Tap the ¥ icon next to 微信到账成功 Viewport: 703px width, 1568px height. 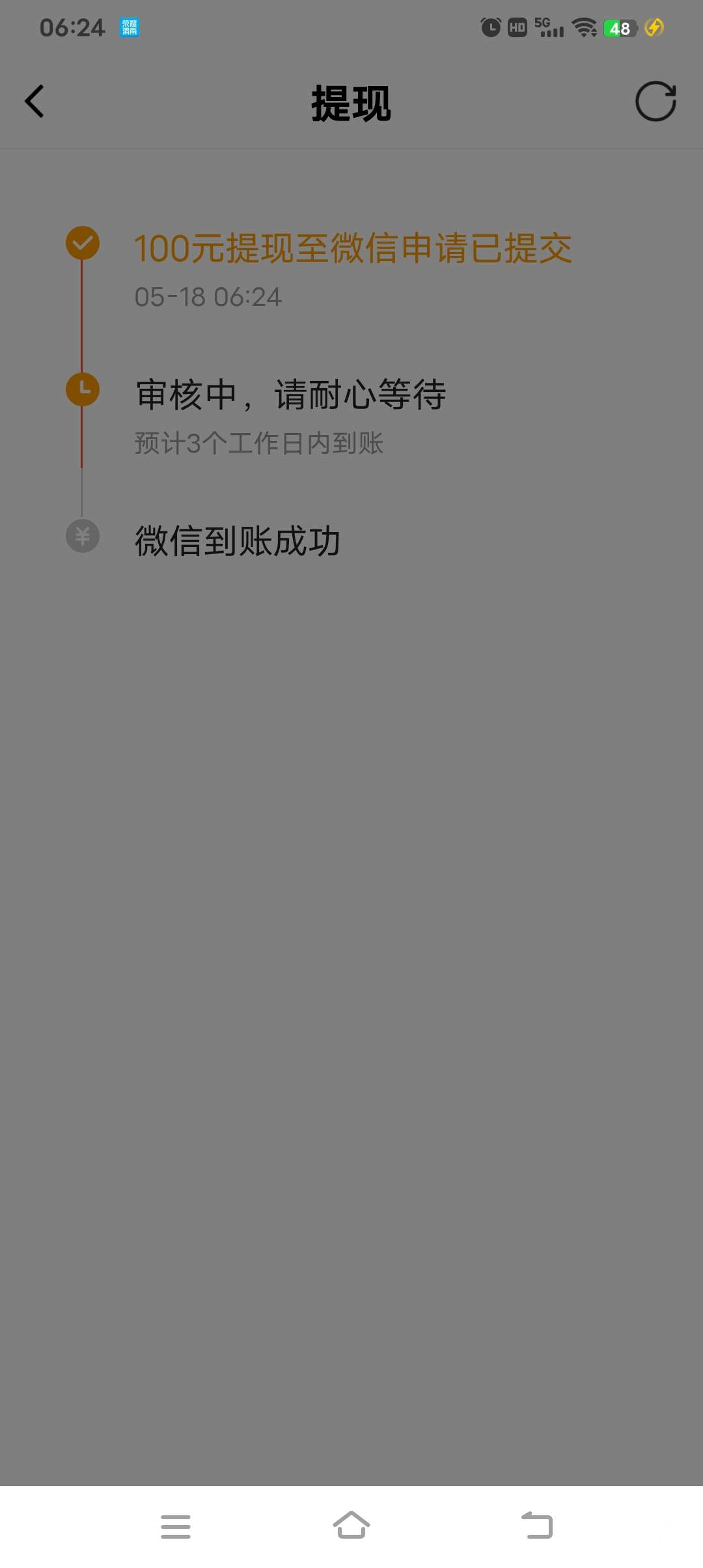[82, 536]
